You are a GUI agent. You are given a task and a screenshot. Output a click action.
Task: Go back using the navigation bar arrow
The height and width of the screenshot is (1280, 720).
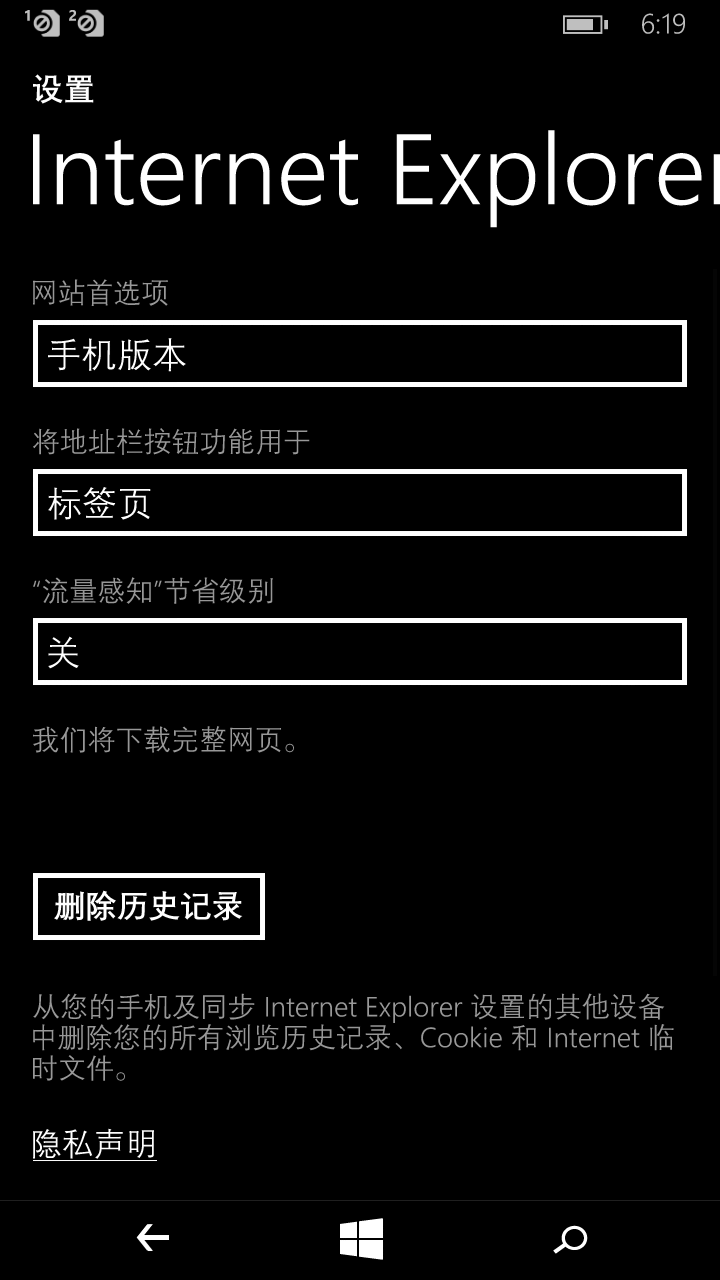152,1239
